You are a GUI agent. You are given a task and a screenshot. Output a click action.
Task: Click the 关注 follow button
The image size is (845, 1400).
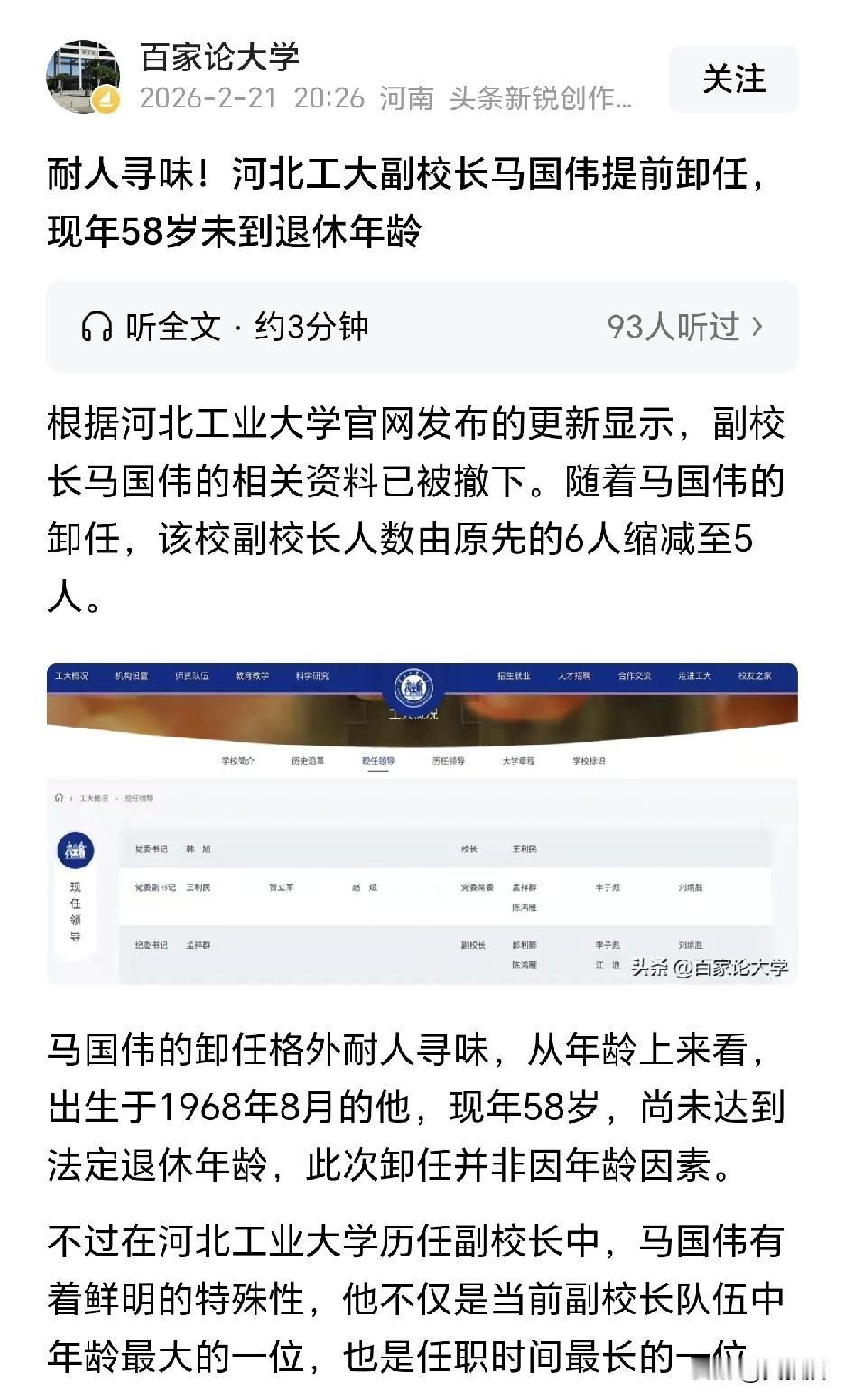pyautogui.click(x=732, y=79)
